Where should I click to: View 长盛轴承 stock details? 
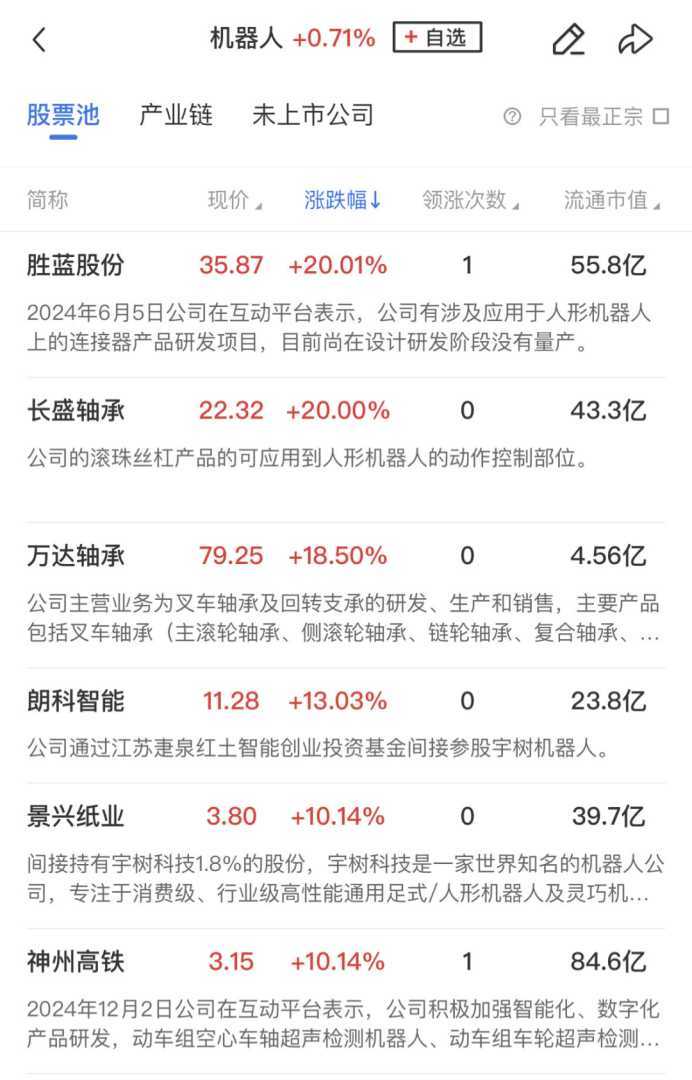pos(76,410)
